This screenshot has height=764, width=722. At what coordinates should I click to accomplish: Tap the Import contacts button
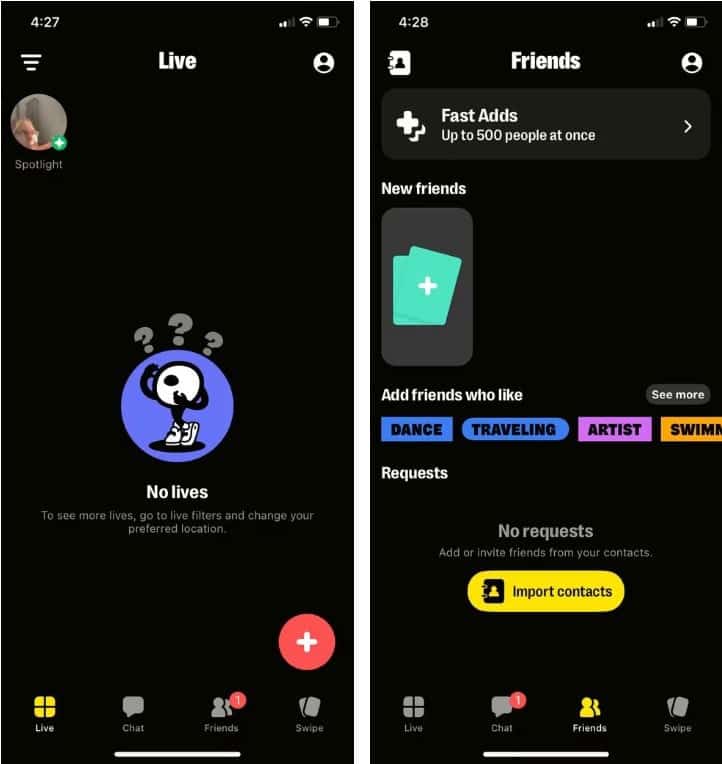(546, 591)
